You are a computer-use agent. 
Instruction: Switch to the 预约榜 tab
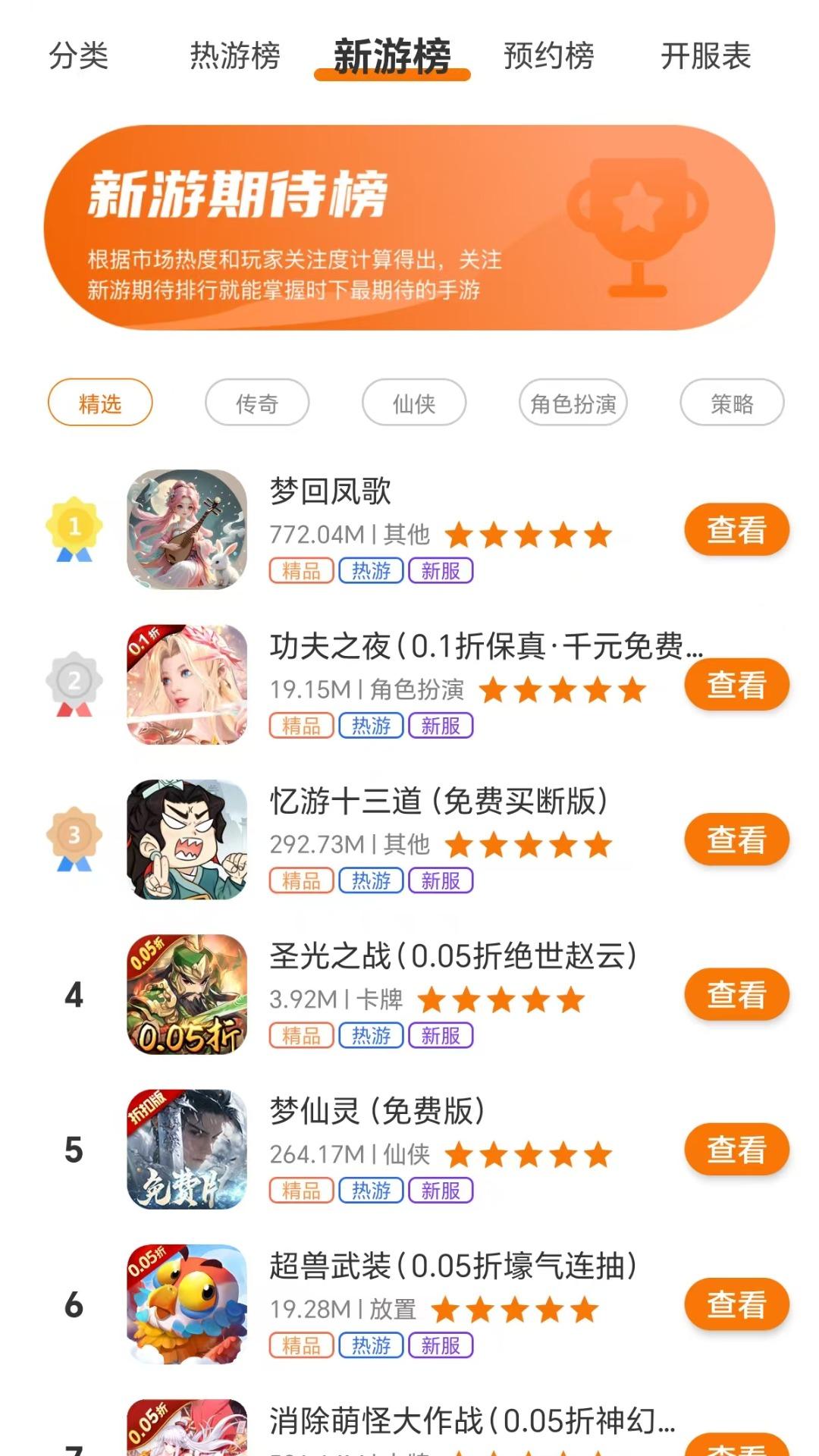click(x=548, y=55)
